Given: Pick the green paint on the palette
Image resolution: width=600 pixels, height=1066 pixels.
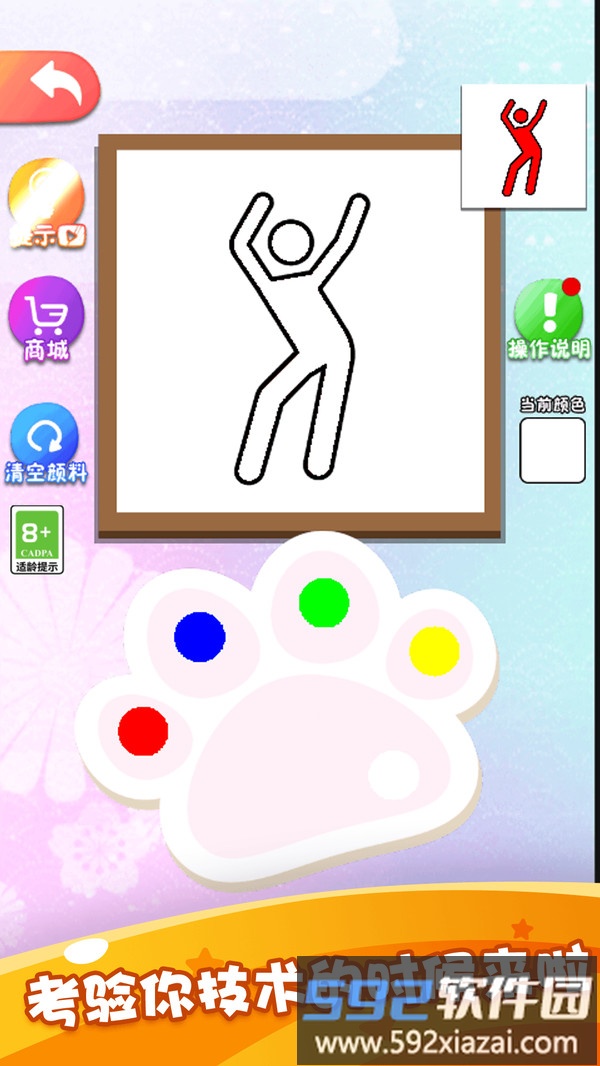Looking at the screenshot, I should pos(324,602).
